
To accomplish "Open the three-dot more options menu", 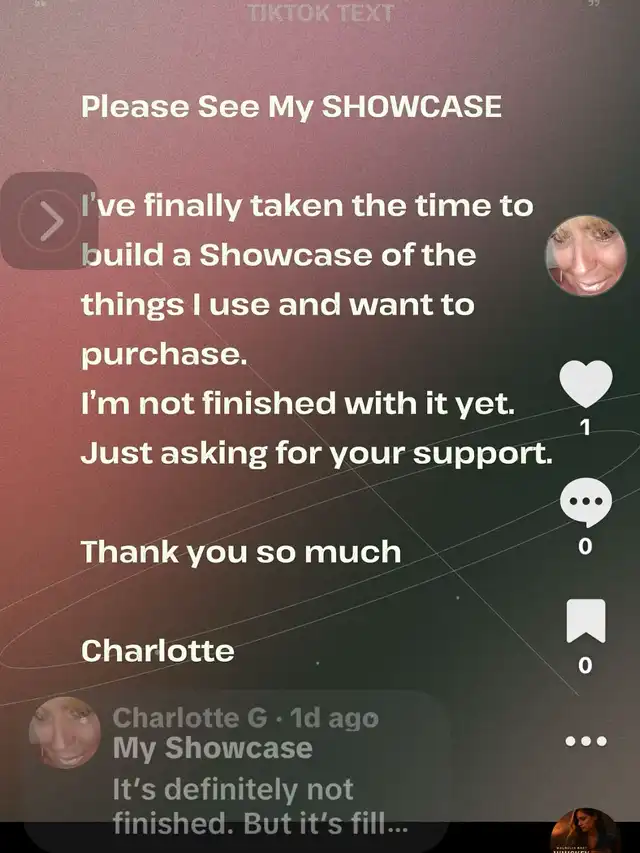I will point(586,741).
